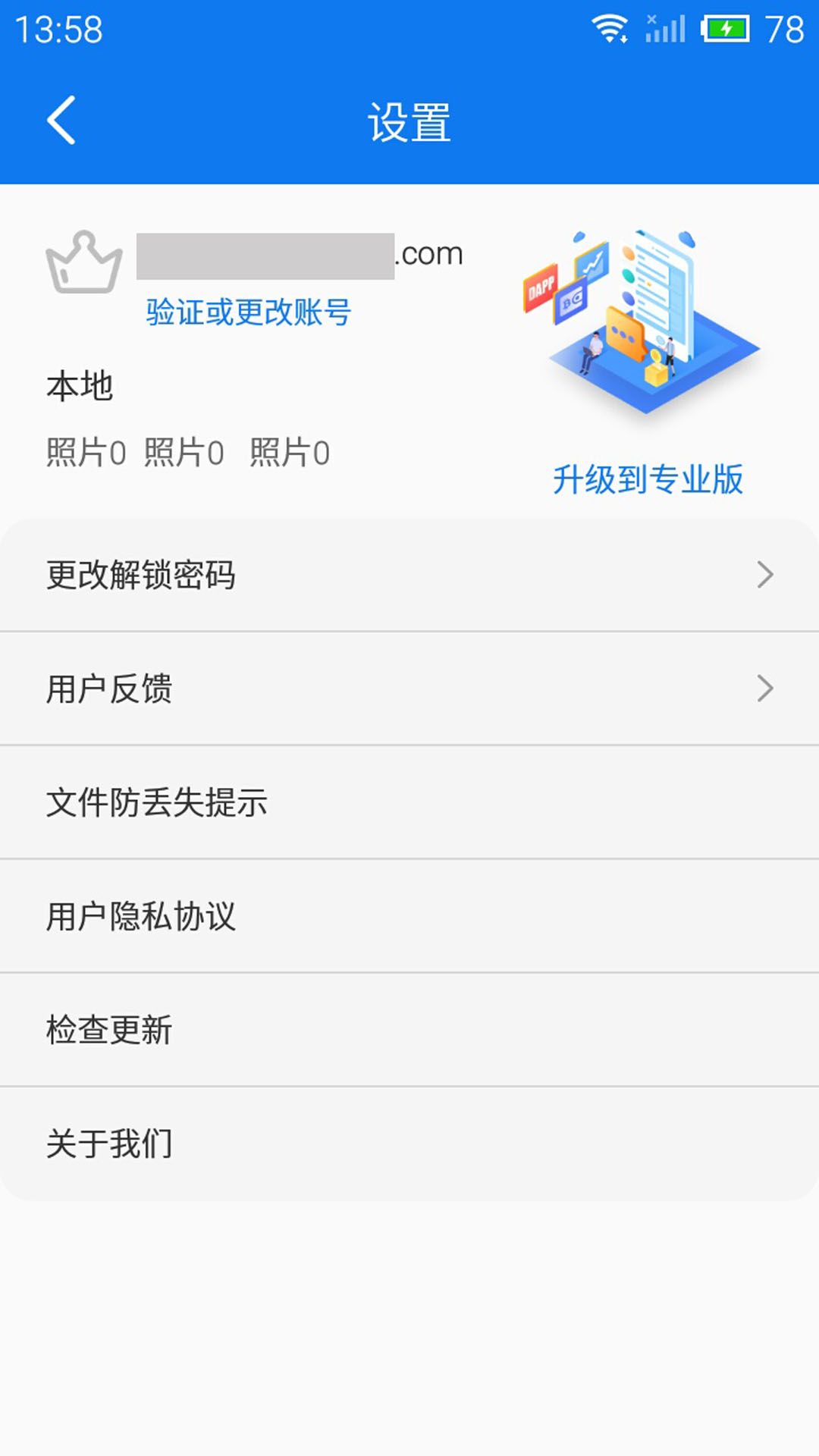Open 关于我们 page
Image resolution: width=819 pixels, height=1456 pixels.
pyautogui.click(x=409, y=1144)
